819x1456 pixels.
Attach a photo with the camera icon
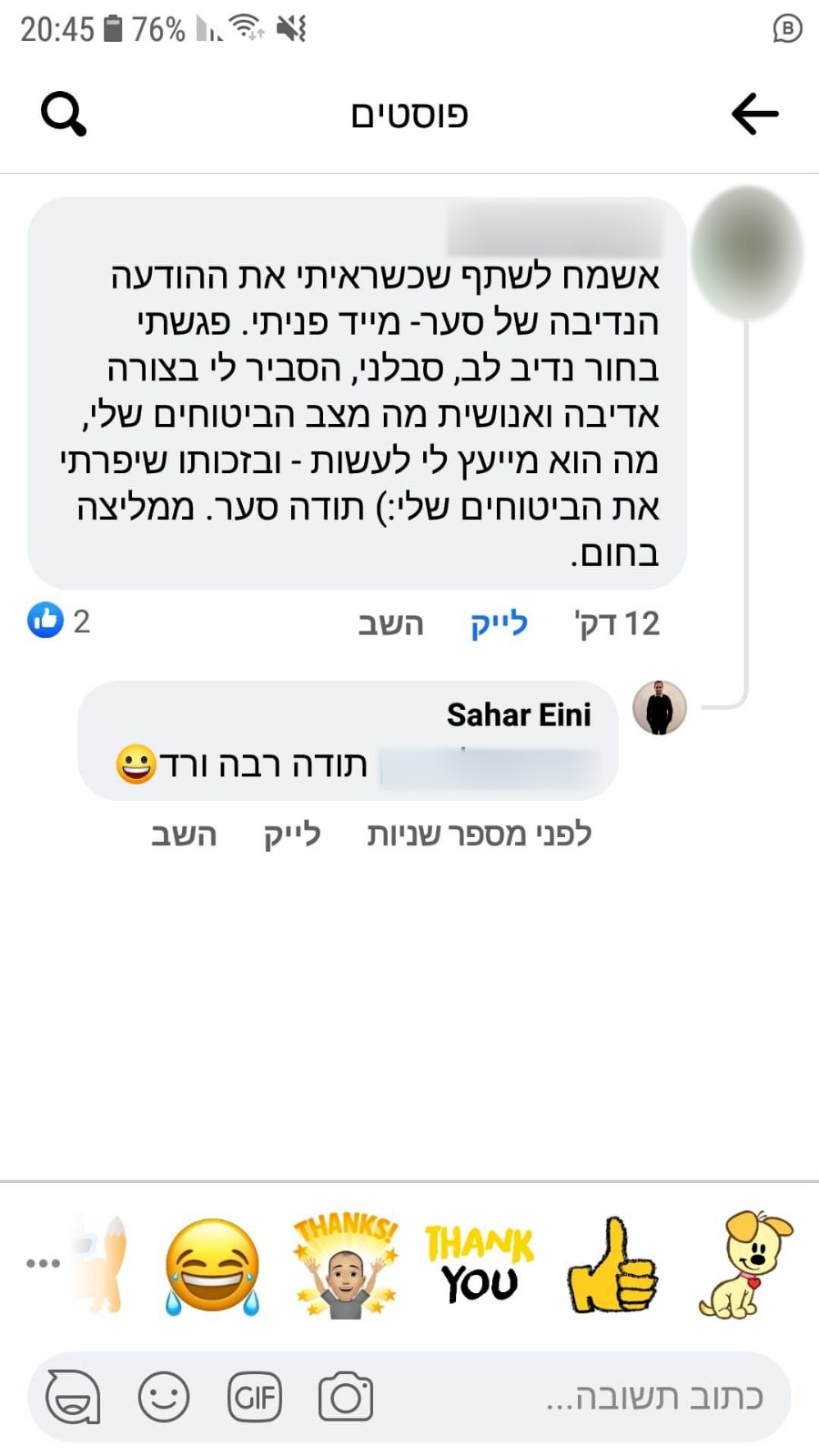click(x=345, y=1397)
